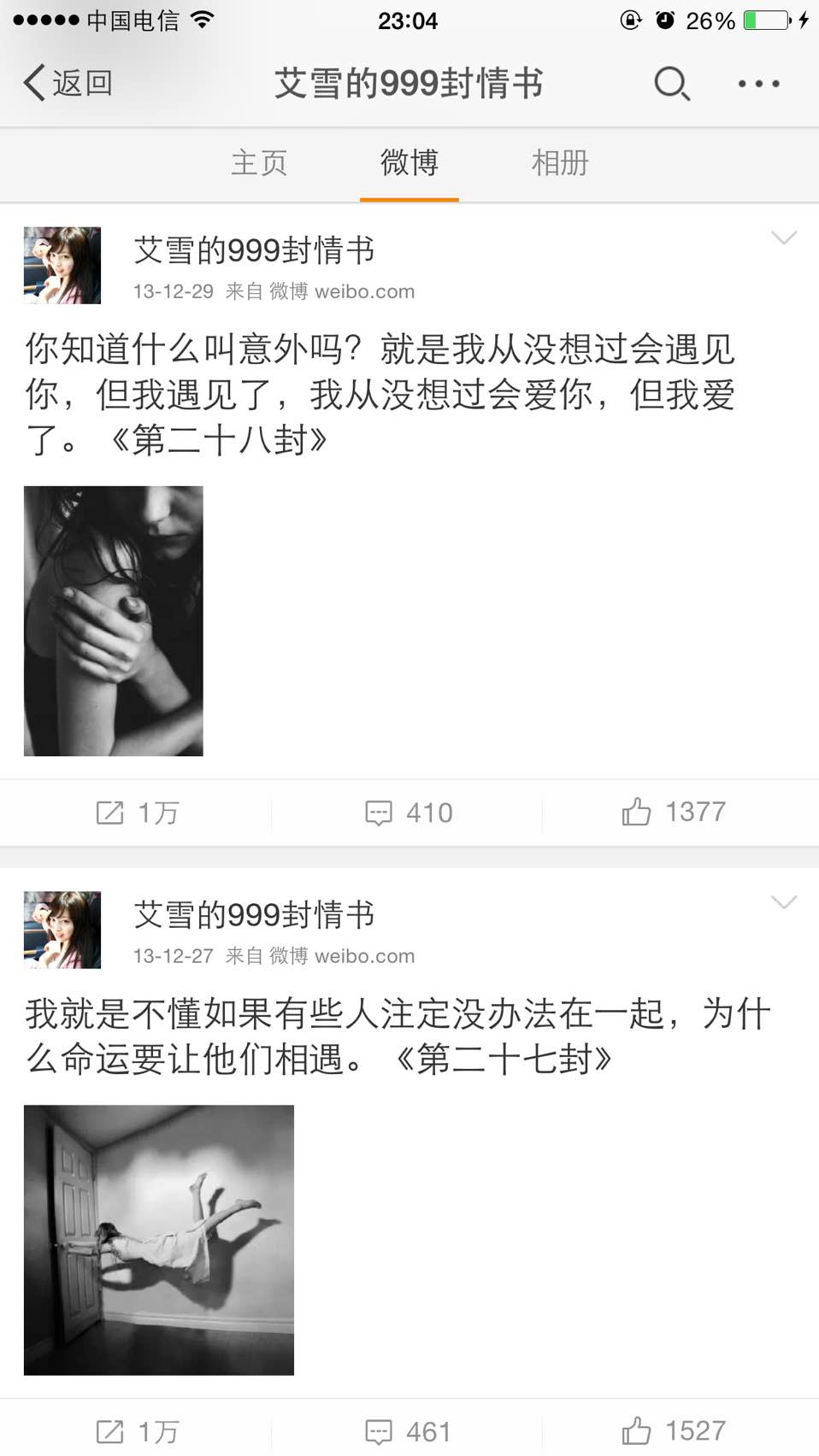Expand the chevron menu on the 13-12-29 post
This screenshot has width=819, height=1456.
click(784, 238)
